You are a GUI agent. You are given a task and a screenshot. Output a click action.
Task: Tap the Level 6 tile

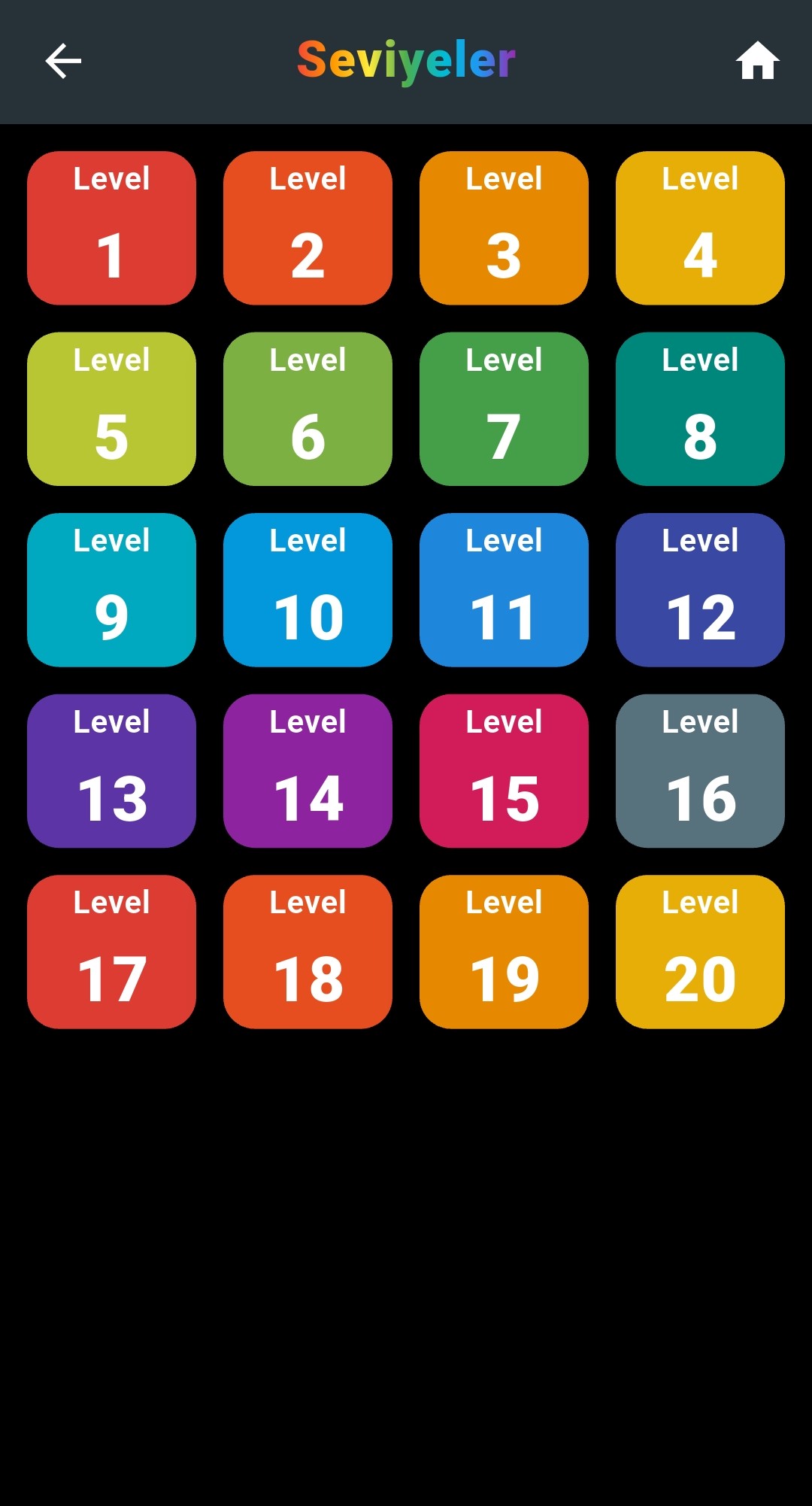pyautogui.click(x=308, y=408)
